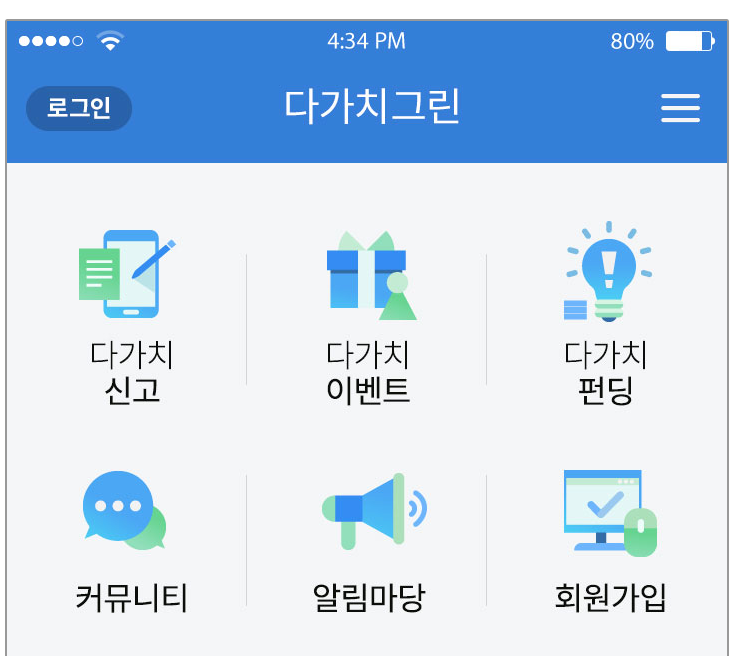This screenshot has width=735, height=656.
Task: Go to 커뮤니티 community section
Action: pos(130,540)
